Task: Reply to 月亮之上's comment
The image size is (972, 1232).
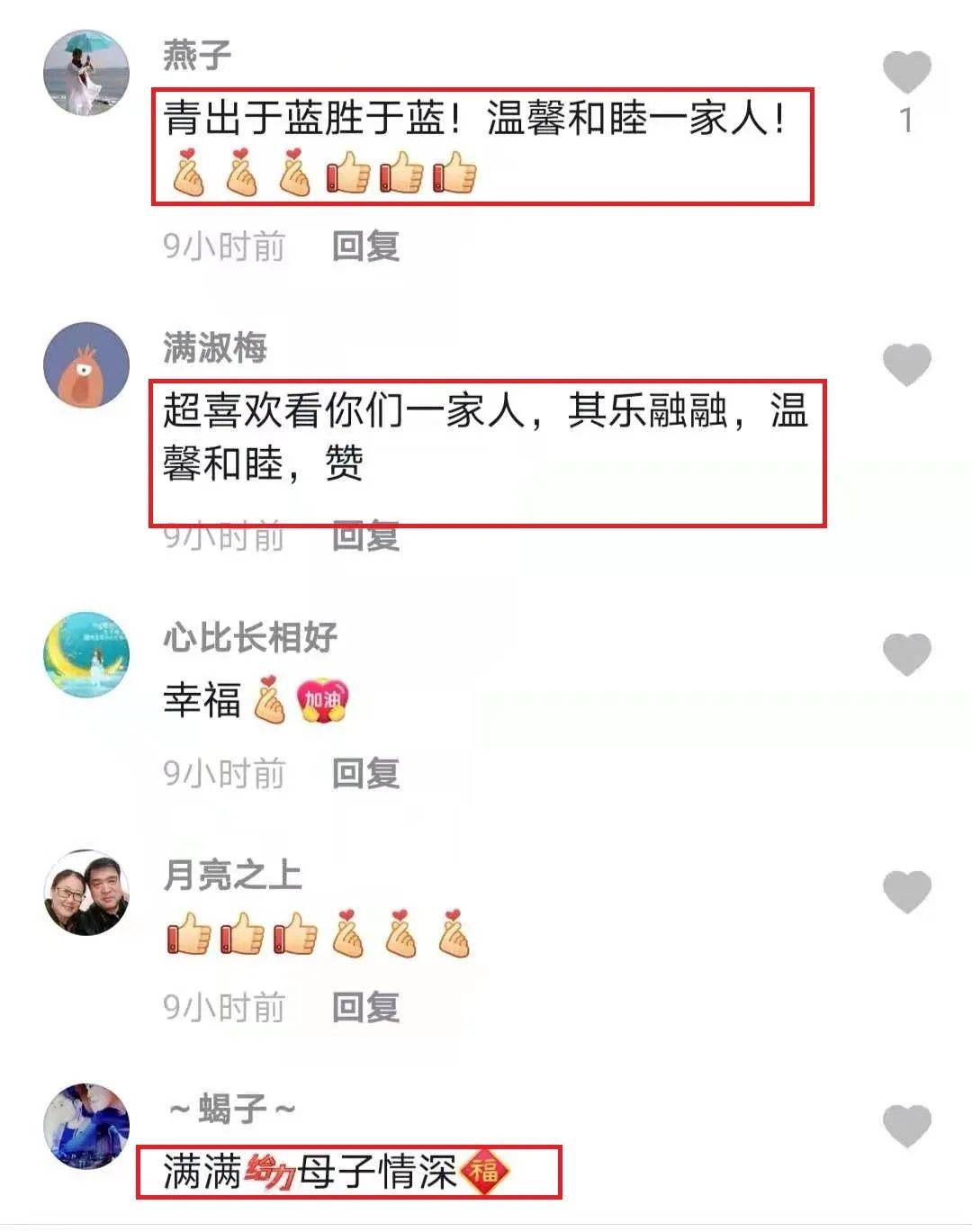Action: tap(365, 1007)
